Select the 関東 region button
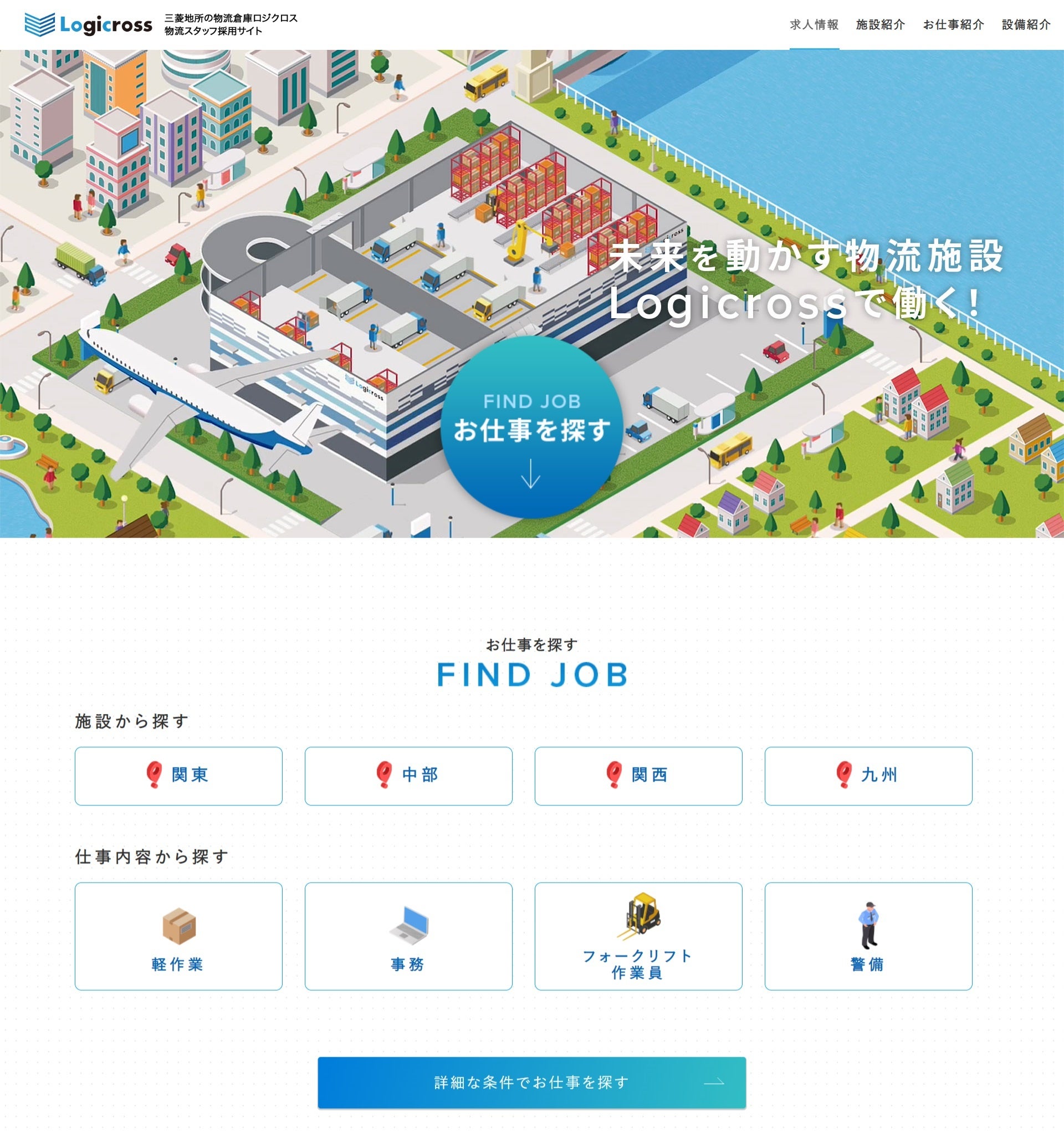The width and height of the screenshot is (1064, 1137). [x=178, y=776]
